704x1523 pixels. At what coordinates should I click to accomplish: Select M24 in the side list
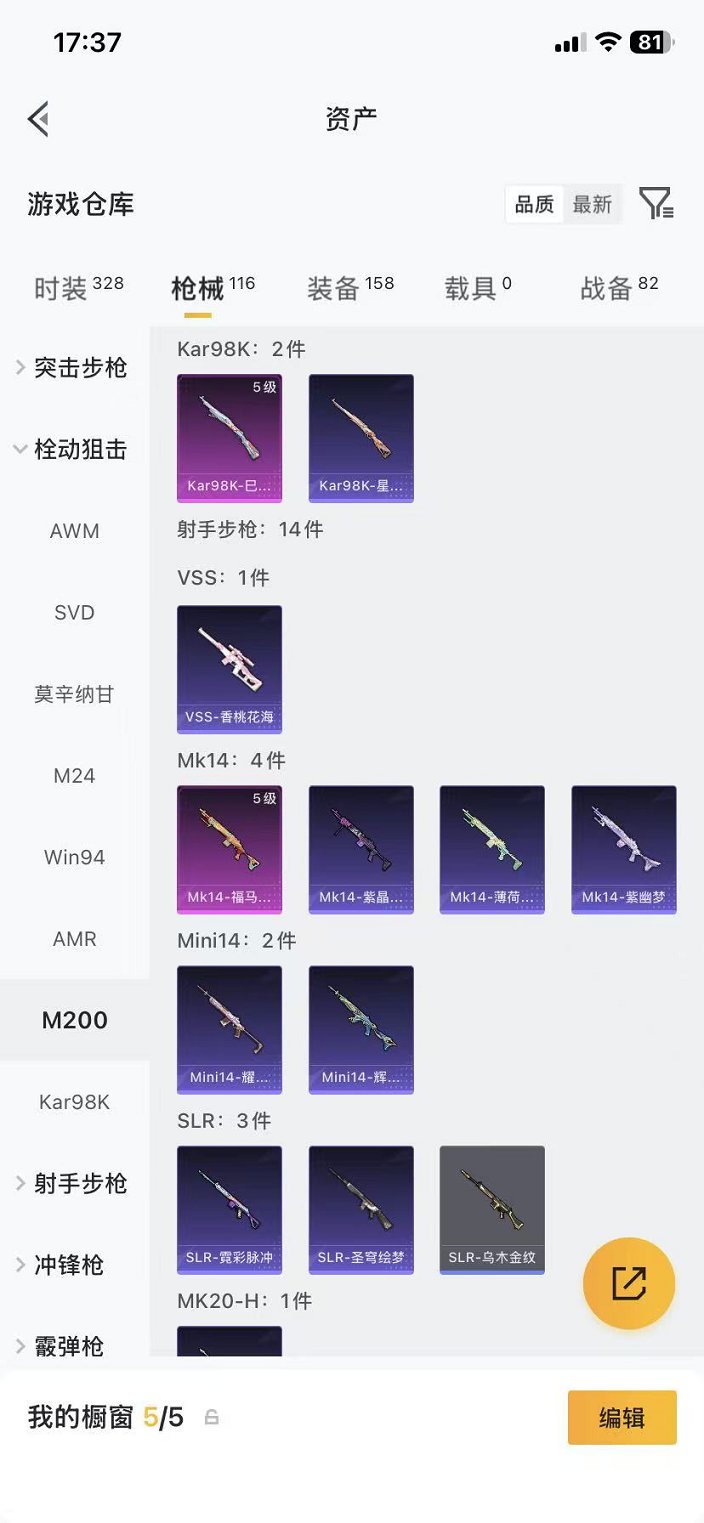75,776
